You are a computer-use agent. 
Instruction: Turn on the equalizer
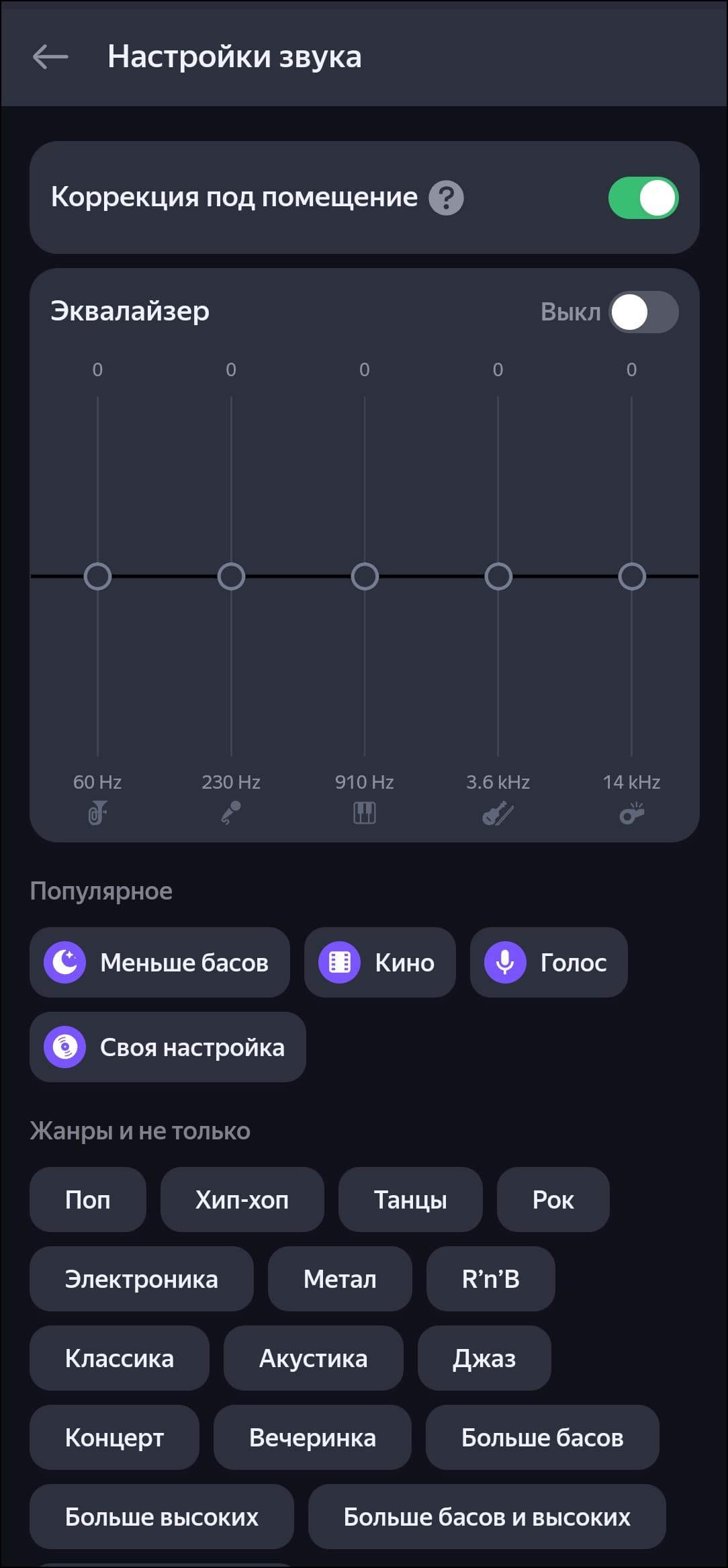tap(643, 312)
